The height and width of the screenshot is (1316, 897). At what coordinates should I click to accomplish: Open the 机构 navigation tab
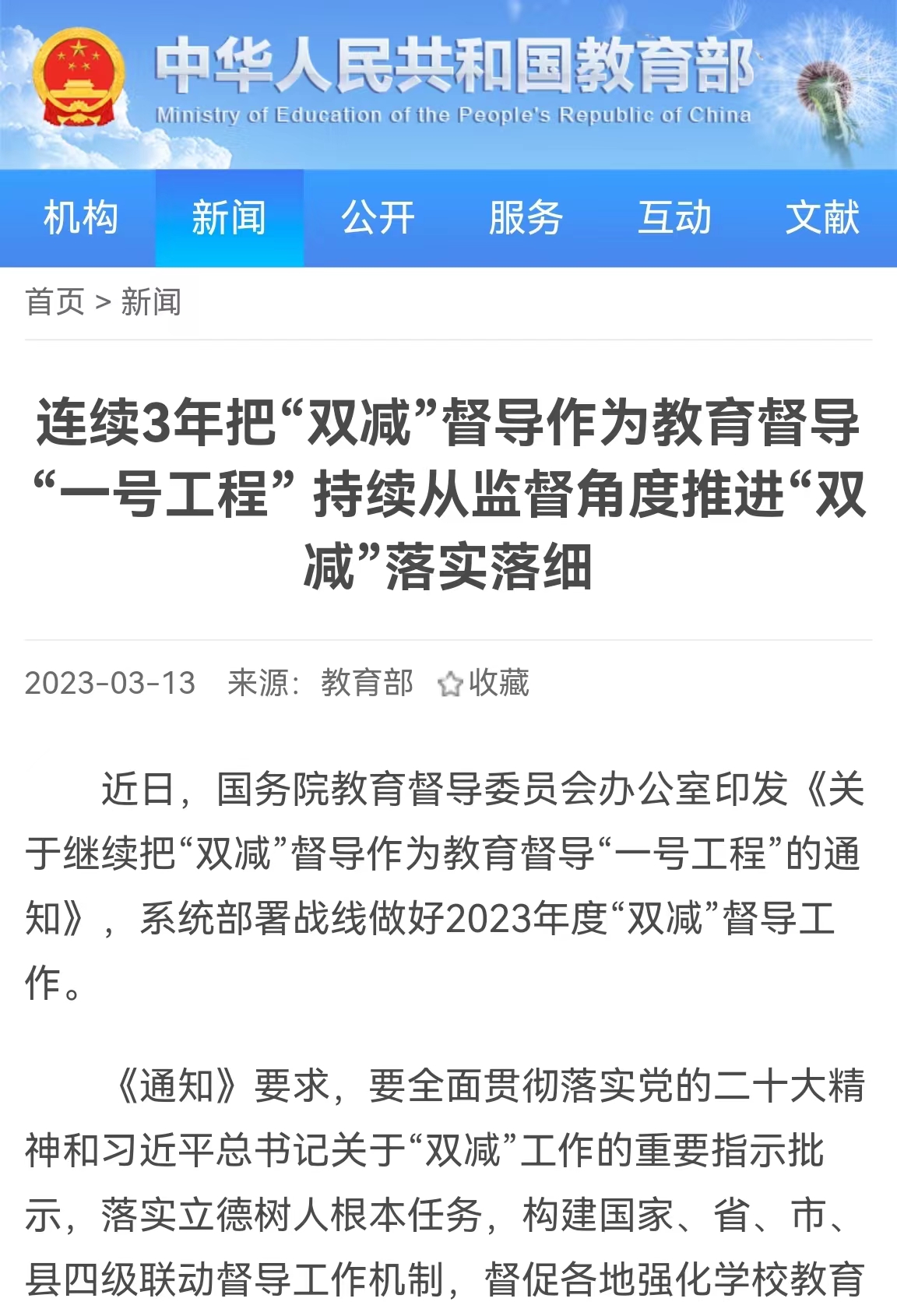[x=80, y=218]
